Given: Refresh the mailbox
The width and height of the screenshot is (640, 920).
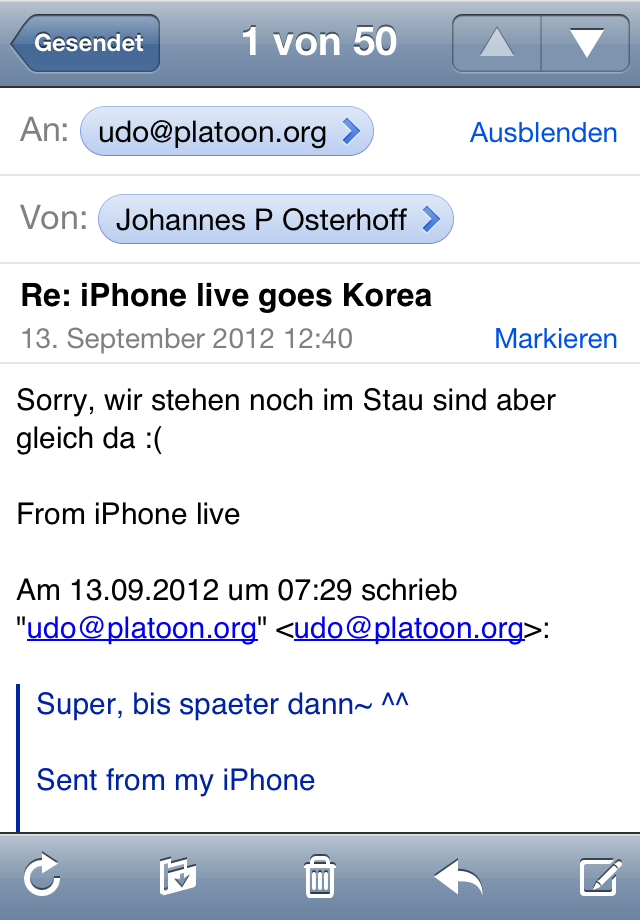Looking at the screenshot, I should coord(42,877).
